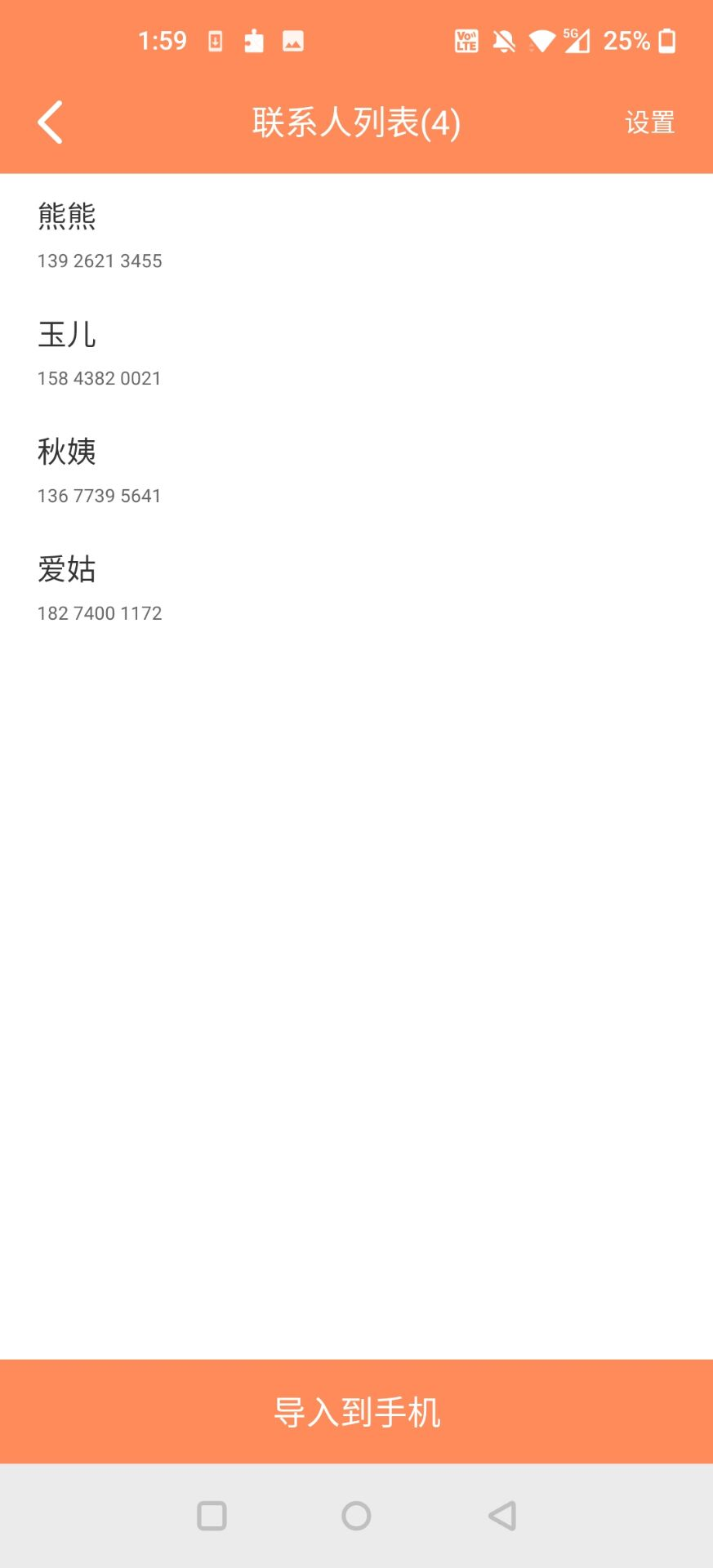The height and width of the screenshot is (1568, 713).
Task: Tap the 导入到手机 button
Action: click(356, 1411)
